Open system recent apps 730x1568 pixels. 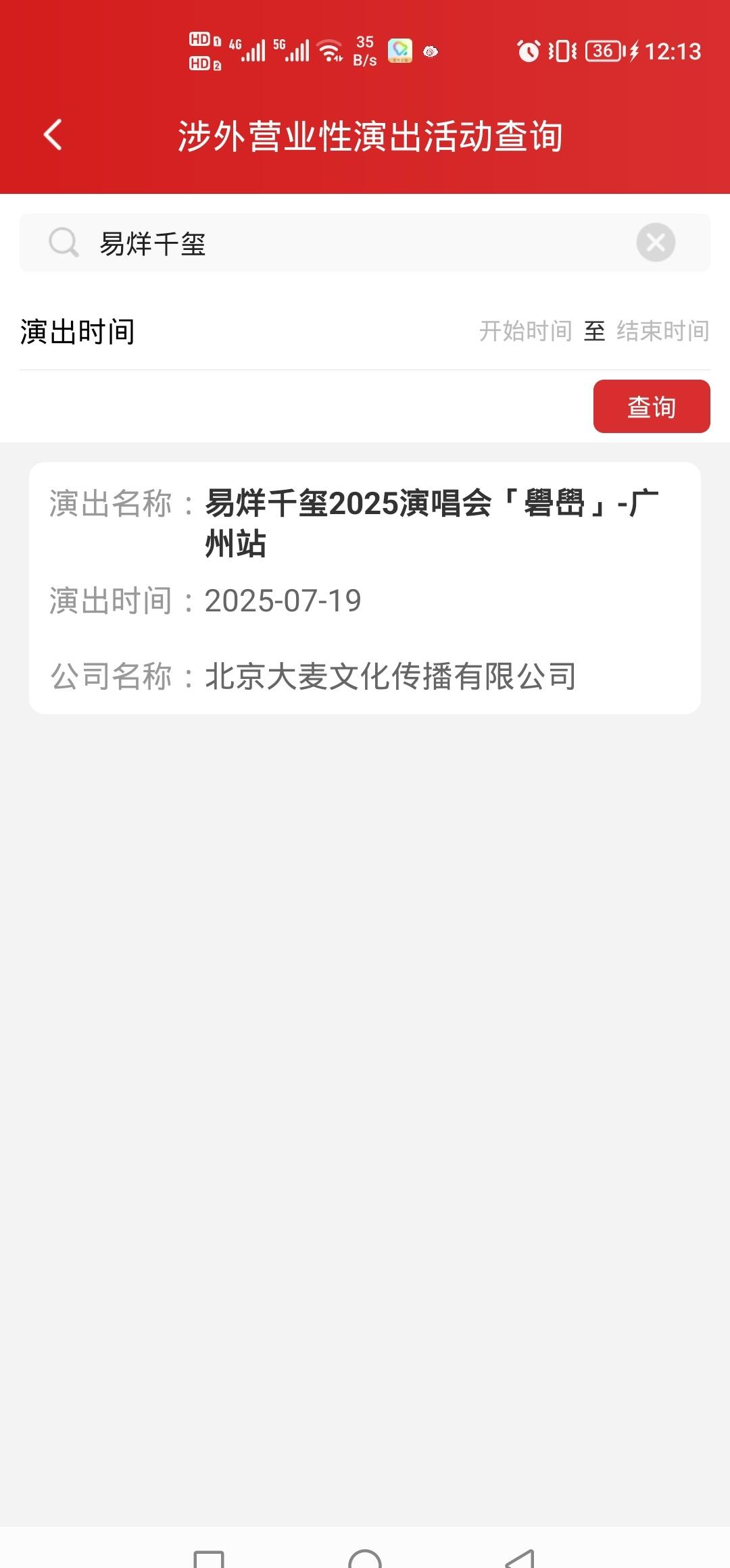click(x=209, y=1557)
